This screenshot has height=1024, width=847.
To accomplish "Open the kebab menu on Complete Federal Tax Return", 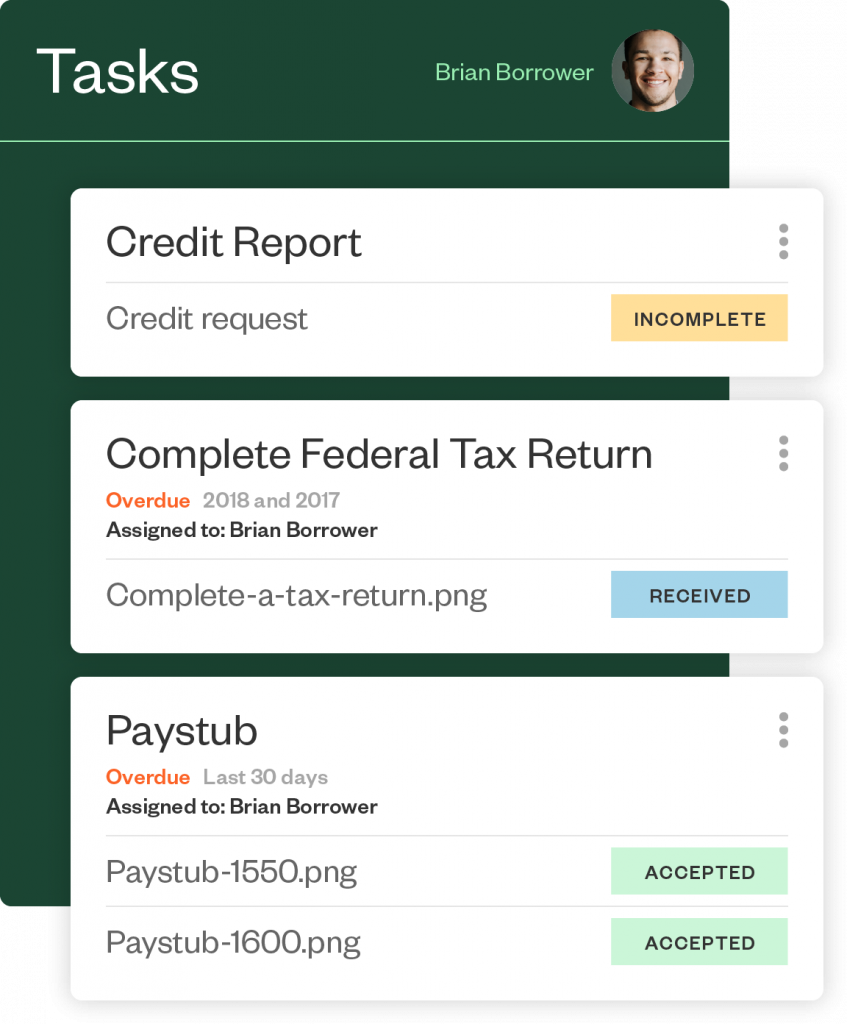I will [783, 452].
